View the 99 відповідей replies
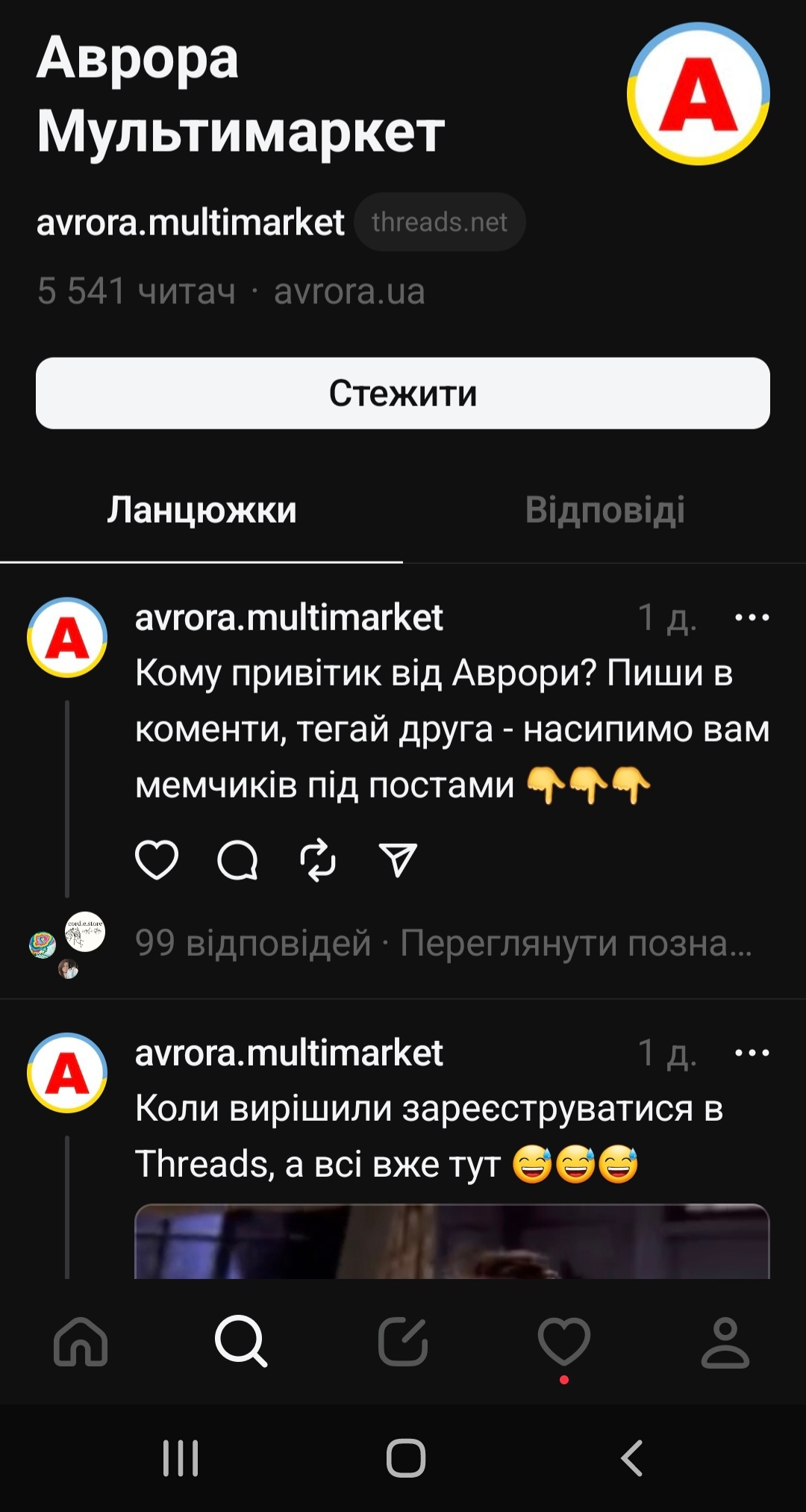 (254, 943)
